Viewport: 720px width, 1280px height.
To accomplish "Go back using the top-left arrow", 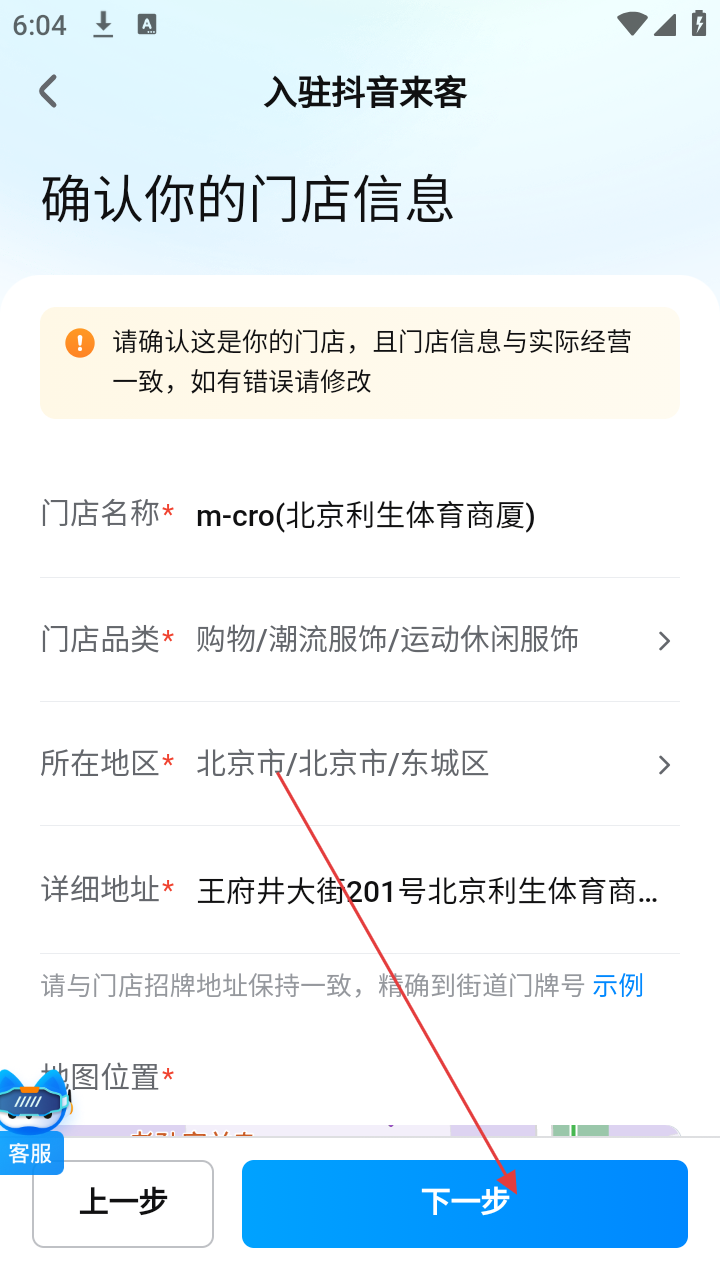I will tap(47, 92).
